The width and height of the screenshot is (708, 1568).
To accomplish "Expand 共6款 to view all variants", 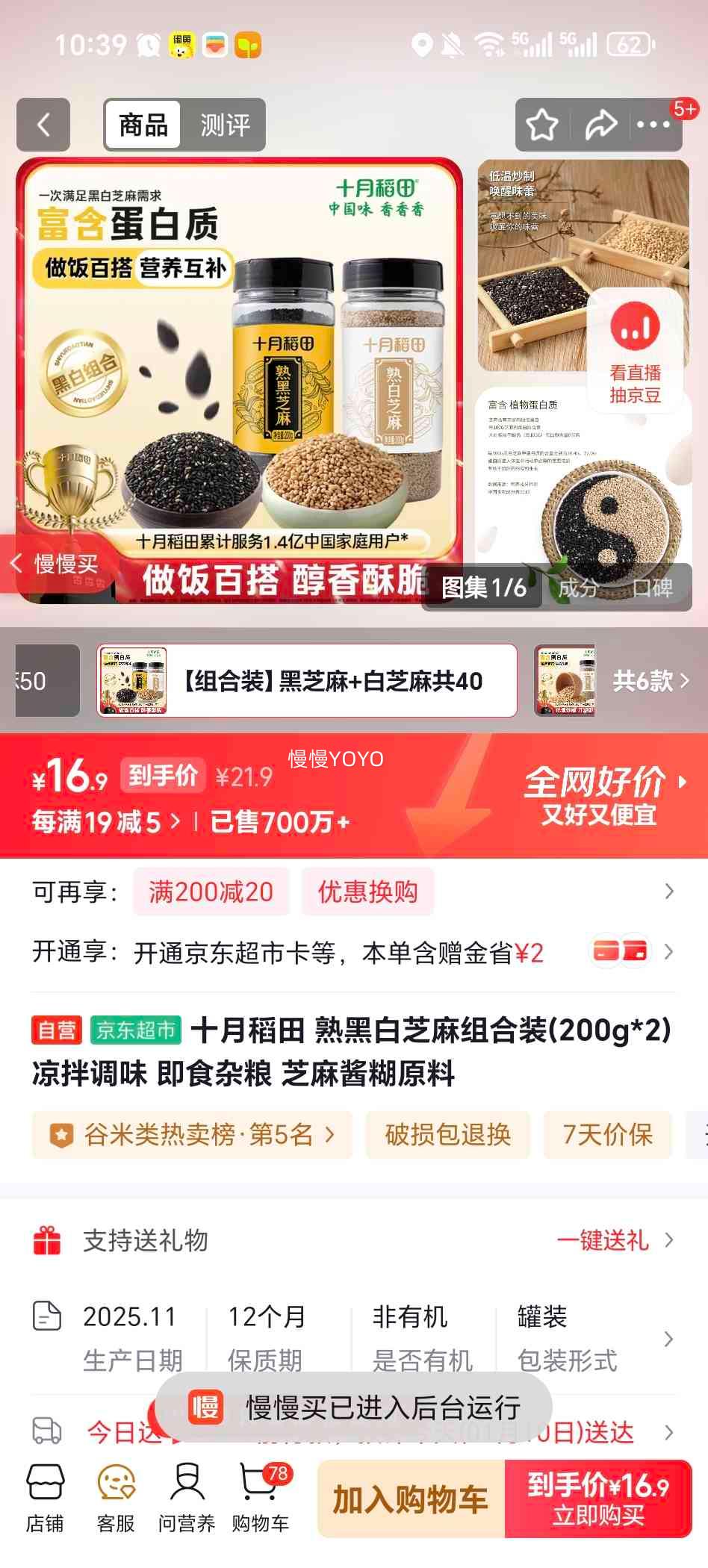I will (x=648, y=682).
